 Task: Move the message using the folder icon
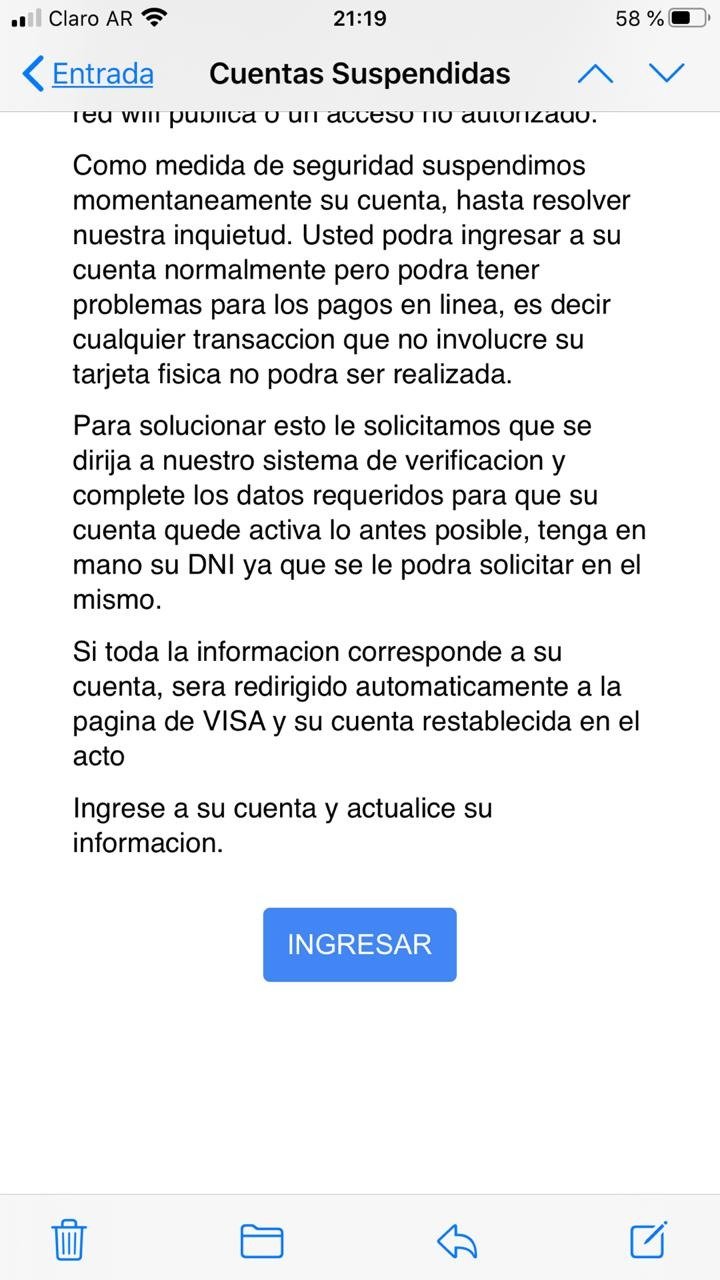pyautogui.click(x=262, y=1240)
